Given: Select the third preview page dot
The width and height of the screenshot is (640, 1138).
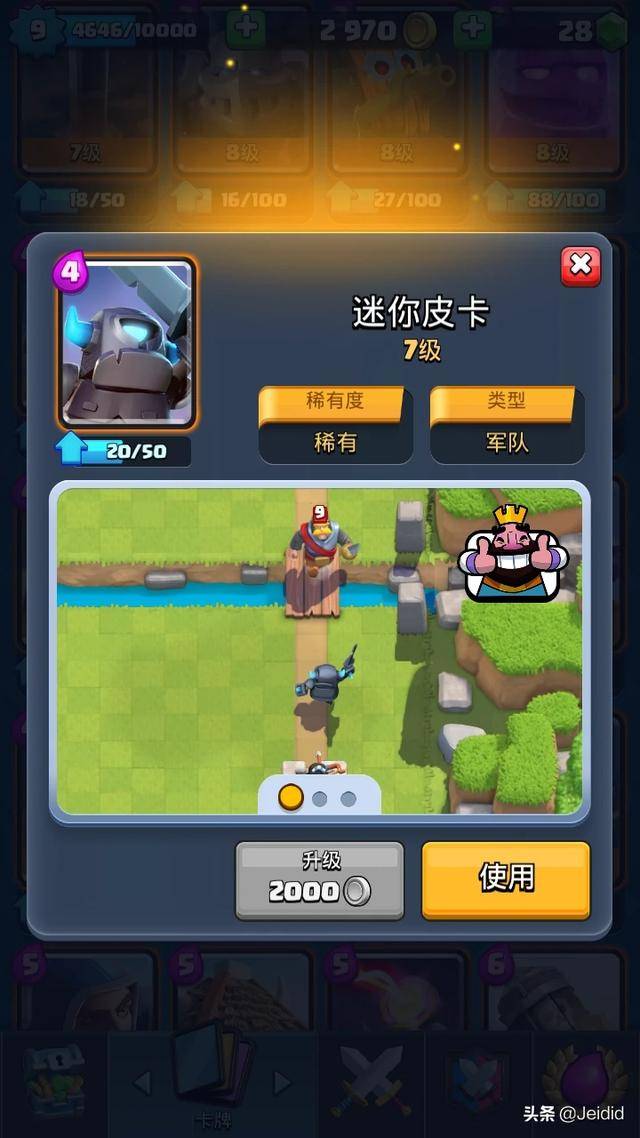Looking at the screenshot, I should pyautogui.click(x=348, y=798).
